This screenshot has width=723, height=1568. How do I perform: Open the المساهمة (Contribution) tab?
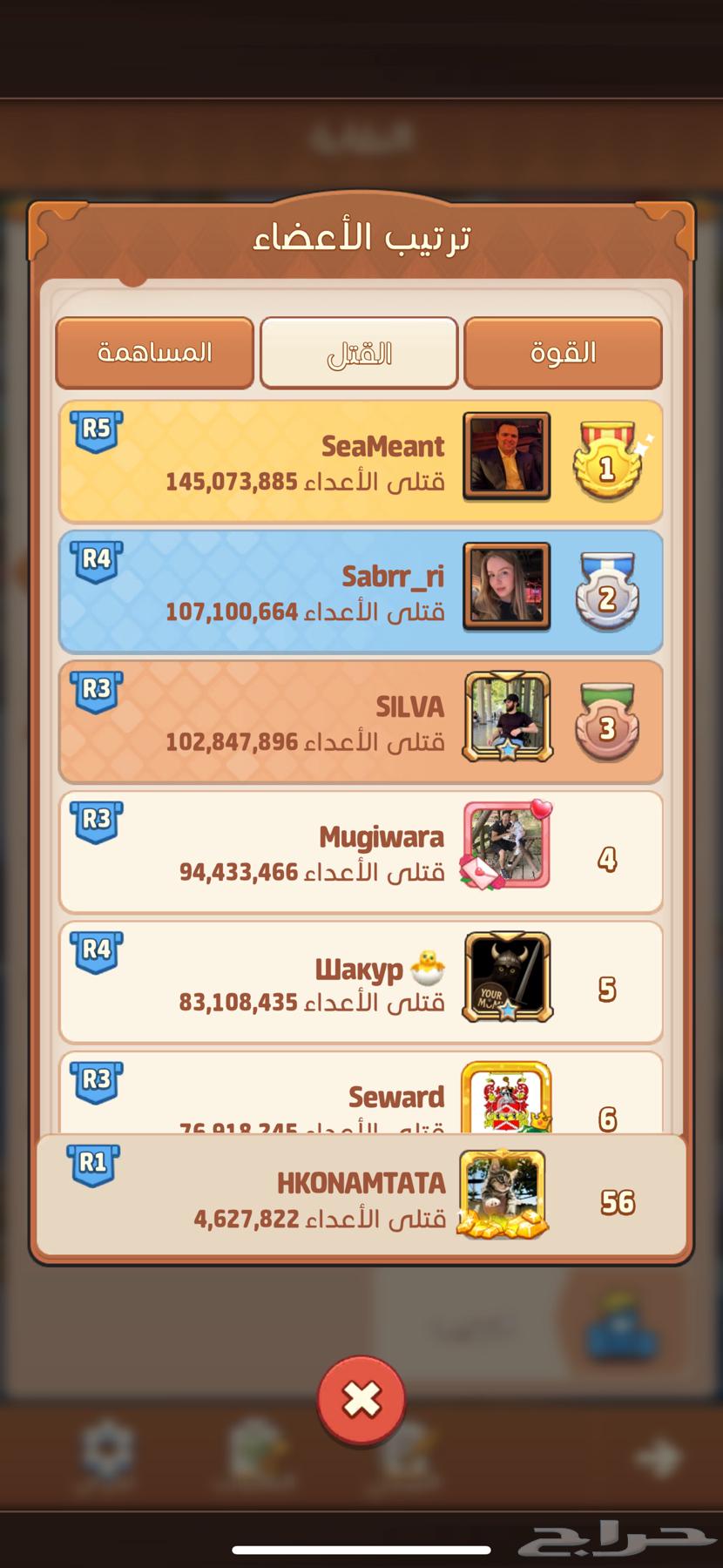(154, 352)
